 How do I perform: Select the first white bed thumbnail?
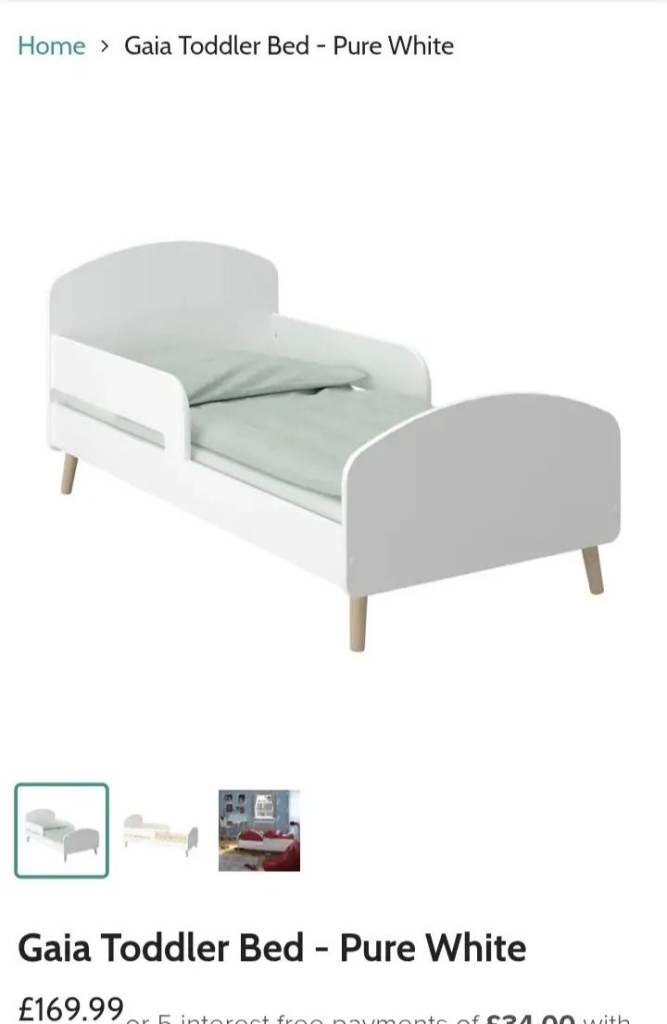(61, 830)
